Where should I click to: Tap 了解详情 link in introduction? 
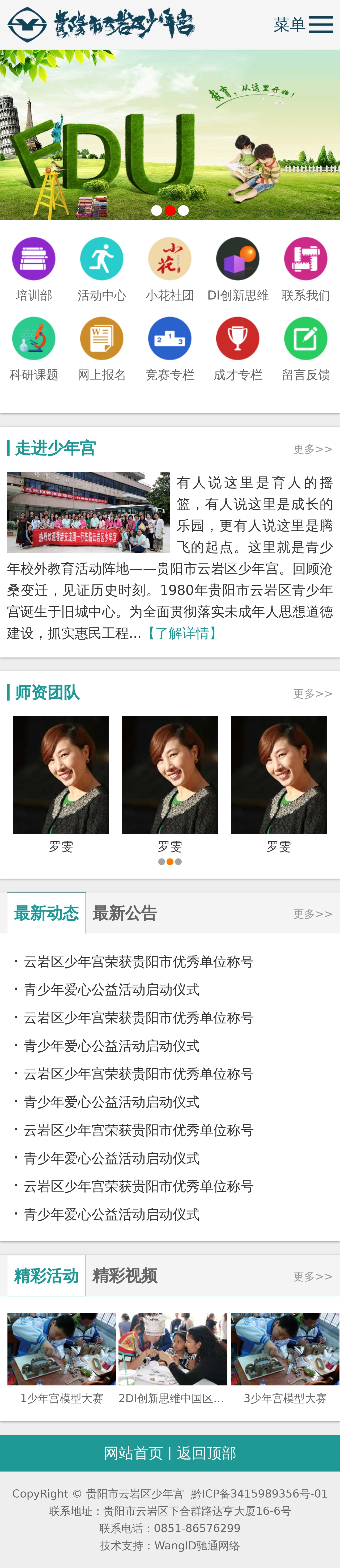click(182, 633)
